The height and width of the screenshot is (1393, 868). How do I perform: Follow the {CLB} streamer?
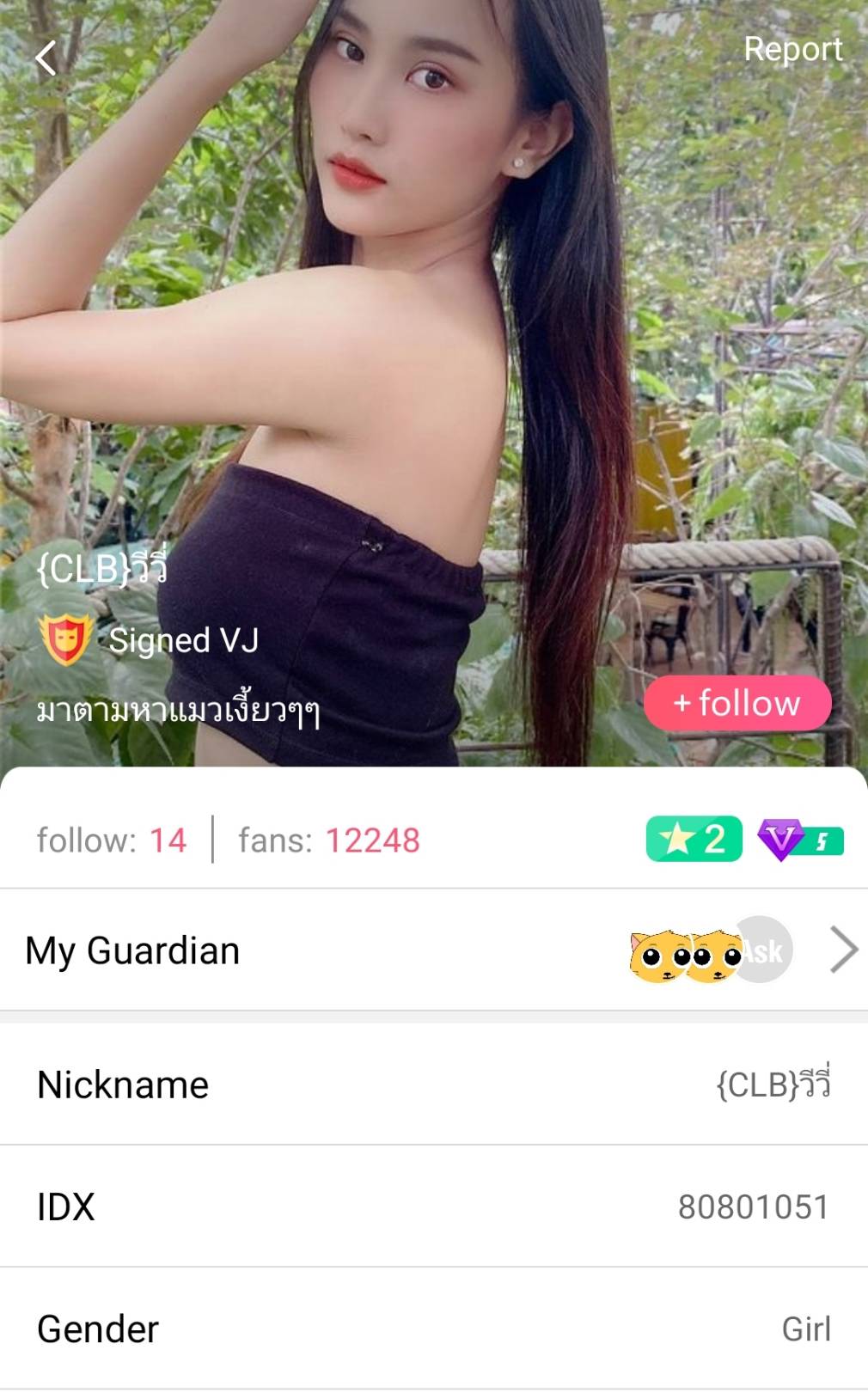pyautogui.click(x=737, y=703)
